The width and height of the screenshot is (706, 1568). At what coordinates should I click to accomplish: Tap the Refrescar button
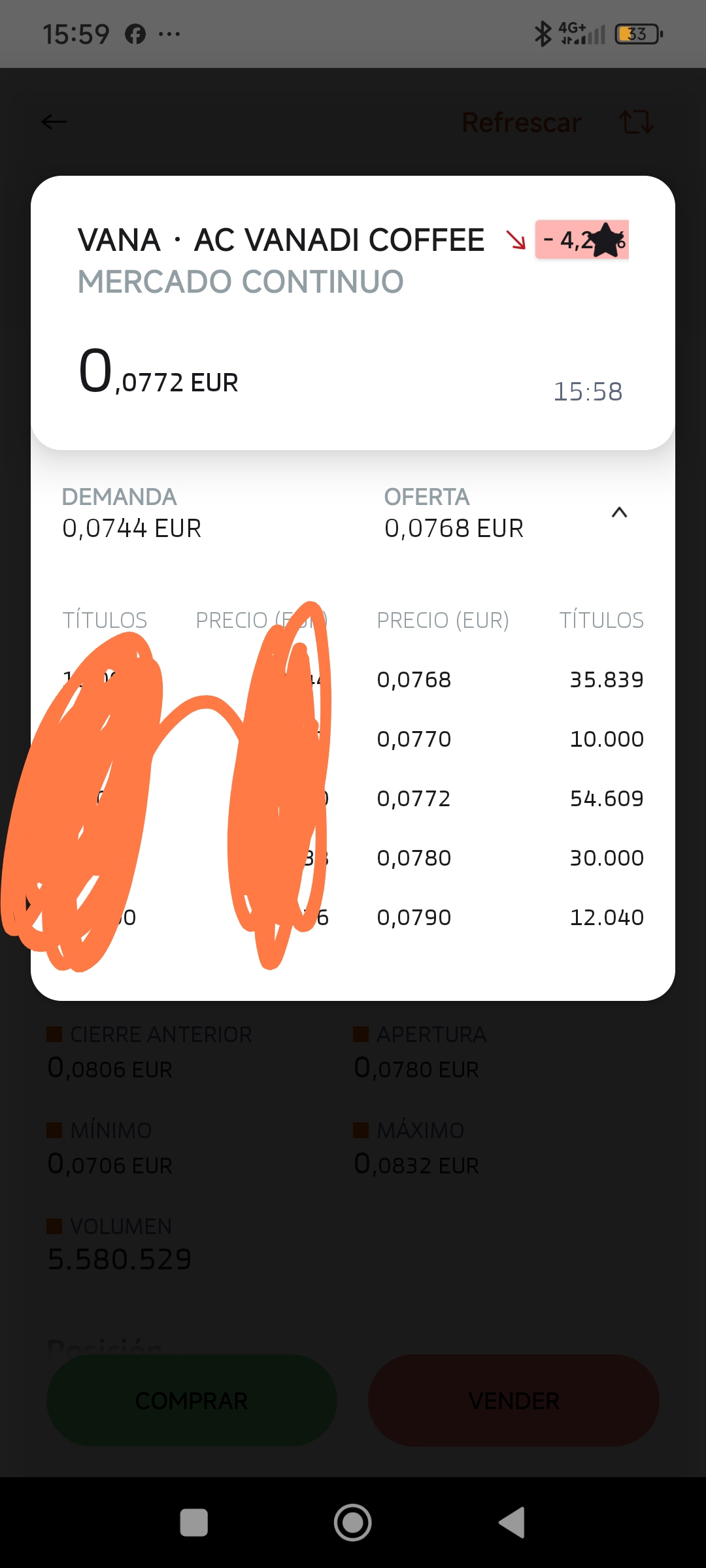click(521, 122)
